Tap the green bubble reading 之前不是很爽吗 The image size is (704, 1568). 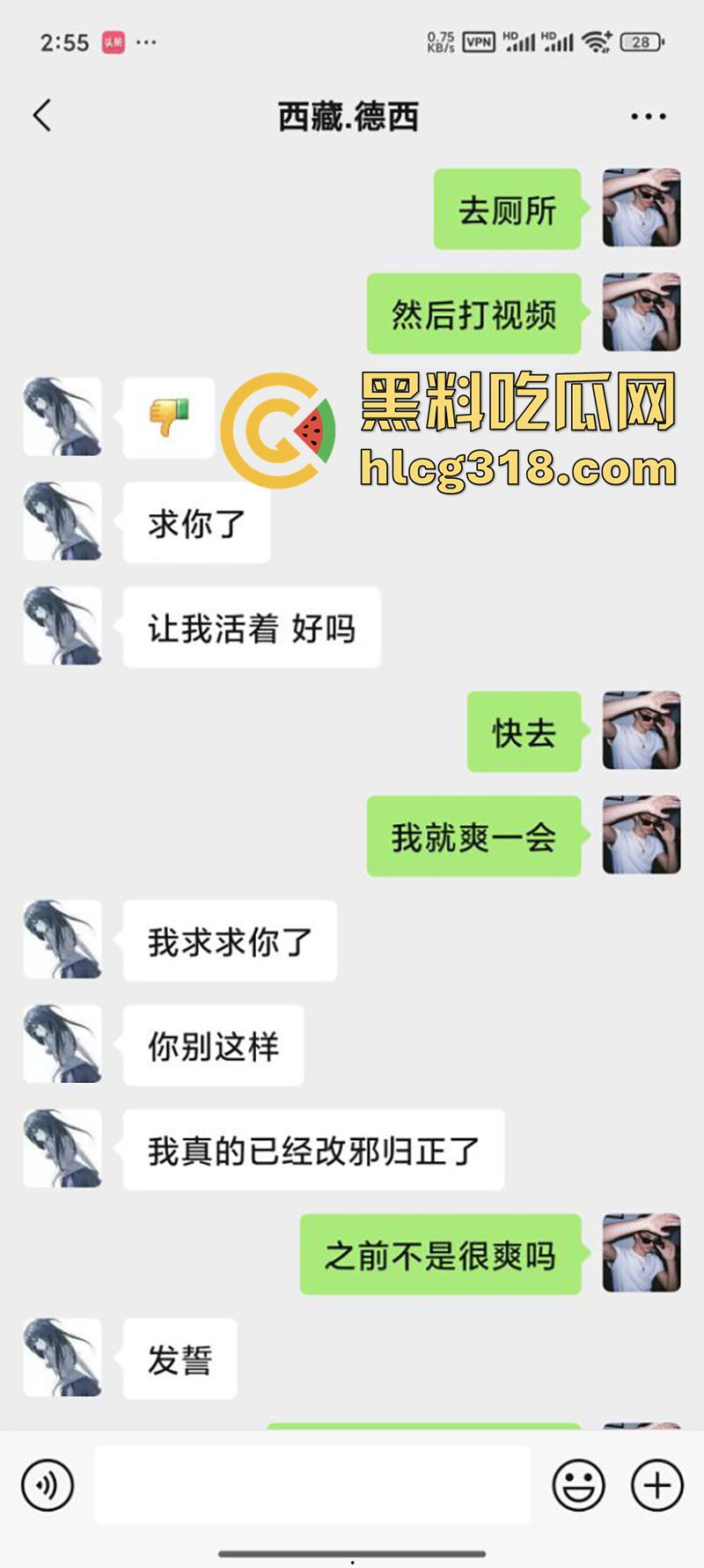tap(440, 1256)
